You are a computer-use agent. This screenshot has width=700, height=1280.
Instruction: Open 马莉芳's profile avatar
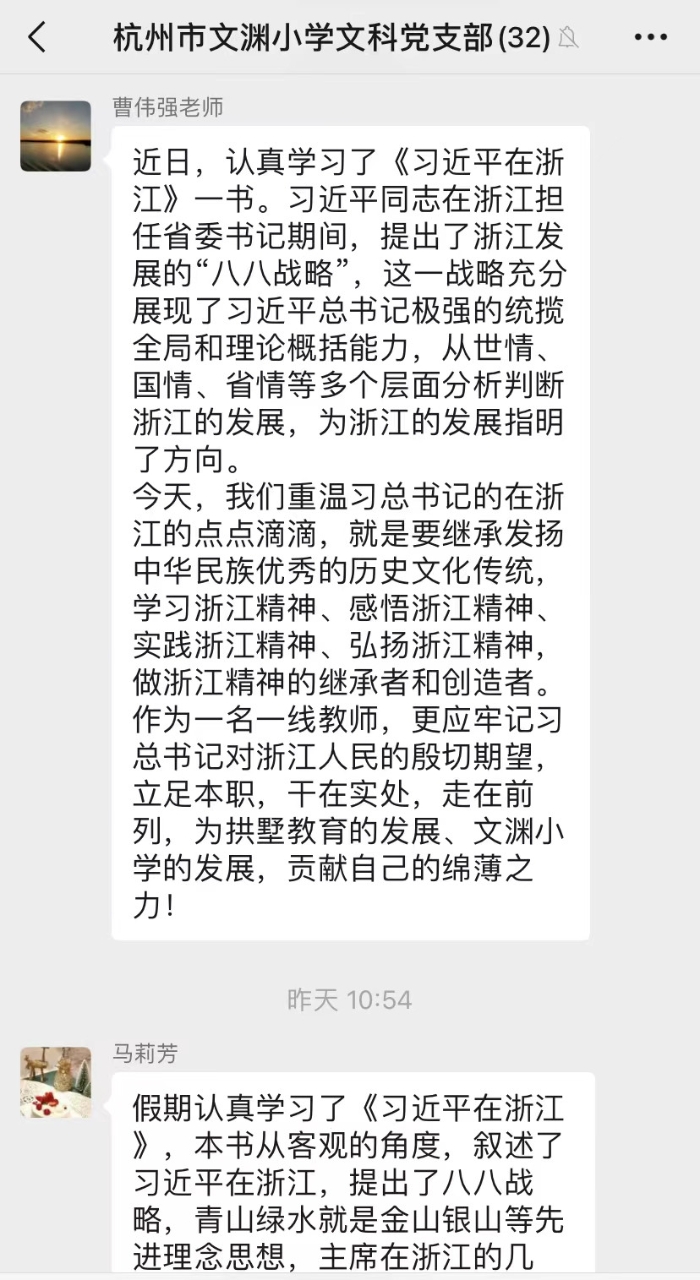tap(56, 1082)
